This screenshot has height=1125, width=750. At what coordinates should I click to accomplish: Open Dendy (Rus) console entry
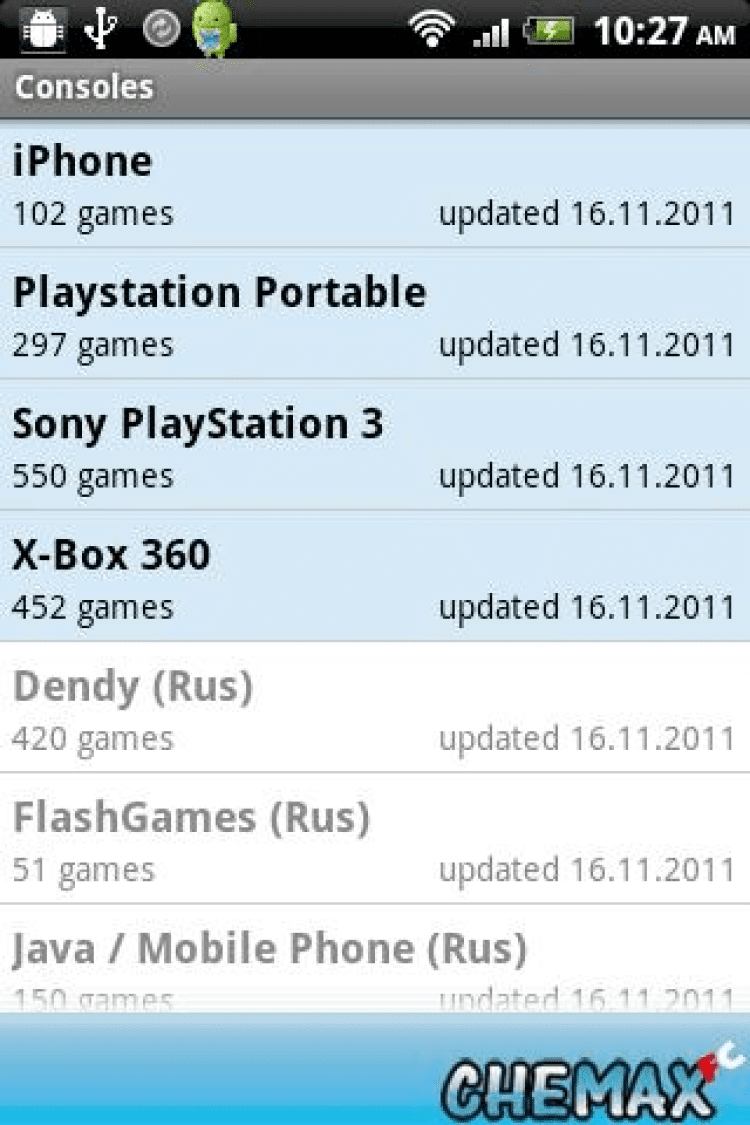click(375, 708)
